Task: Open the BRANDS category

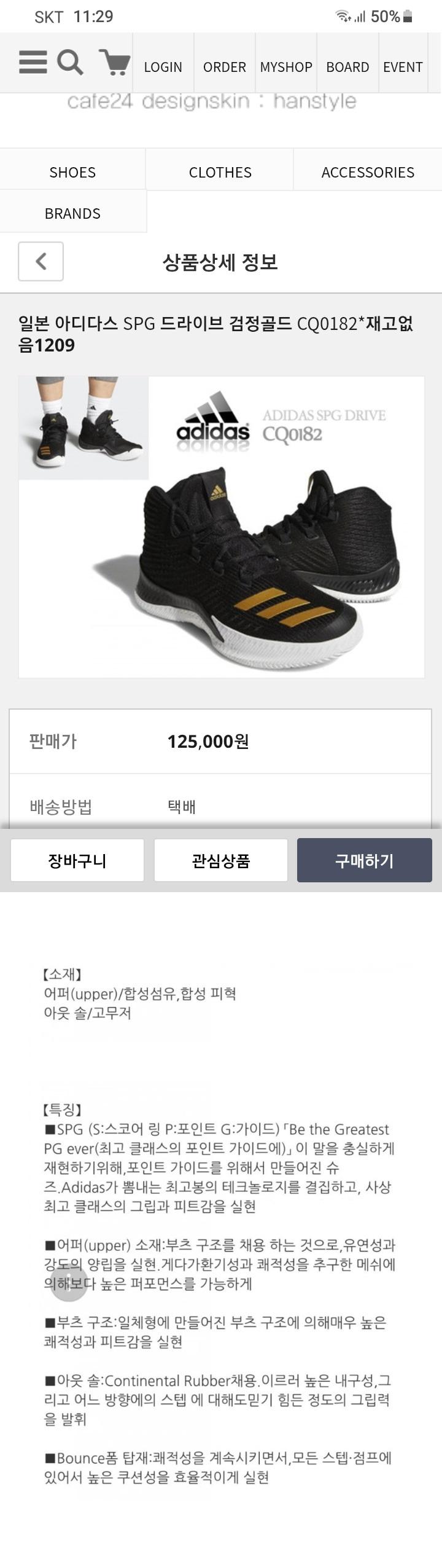Action: point(72,213)
